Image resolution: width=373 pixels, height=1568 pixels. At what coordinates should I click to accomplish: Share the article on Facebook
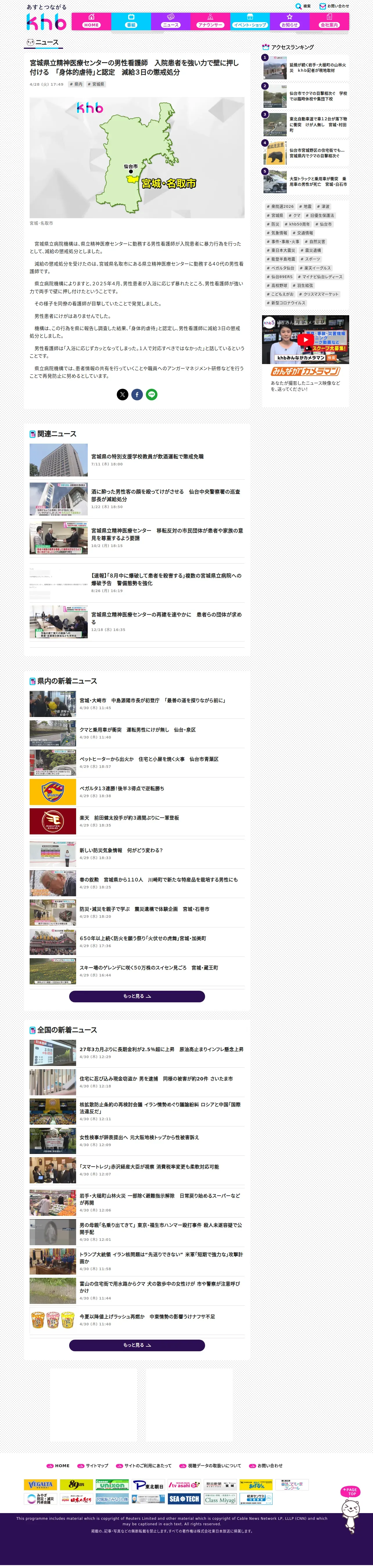[137, 395]
